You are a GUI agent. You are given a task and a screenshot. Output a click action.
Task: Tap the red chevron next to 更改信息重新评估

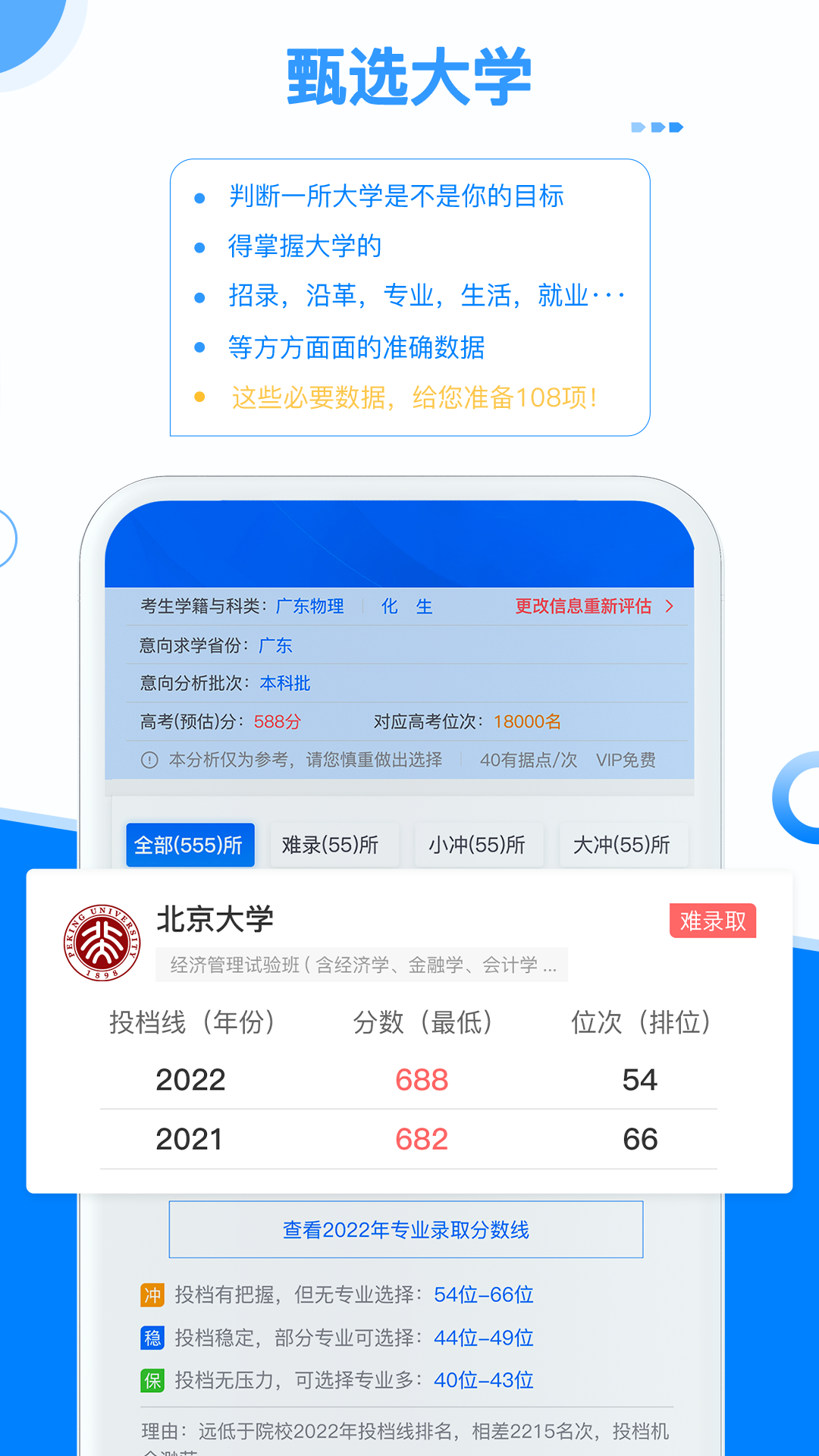tap(670, 607)
